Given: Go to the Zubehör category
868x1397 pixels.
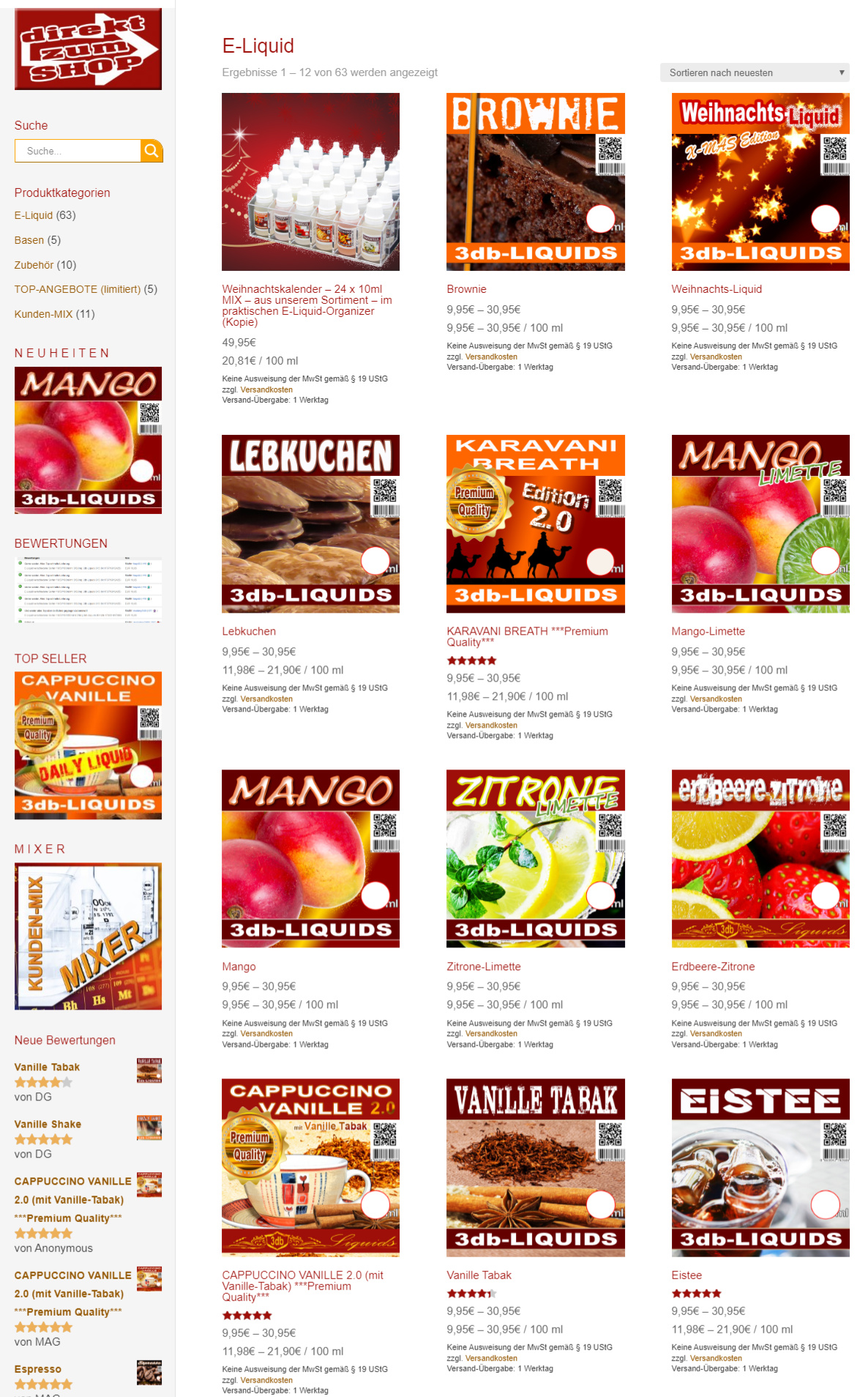Looking at the screenshot, I should tap(34, 265).
